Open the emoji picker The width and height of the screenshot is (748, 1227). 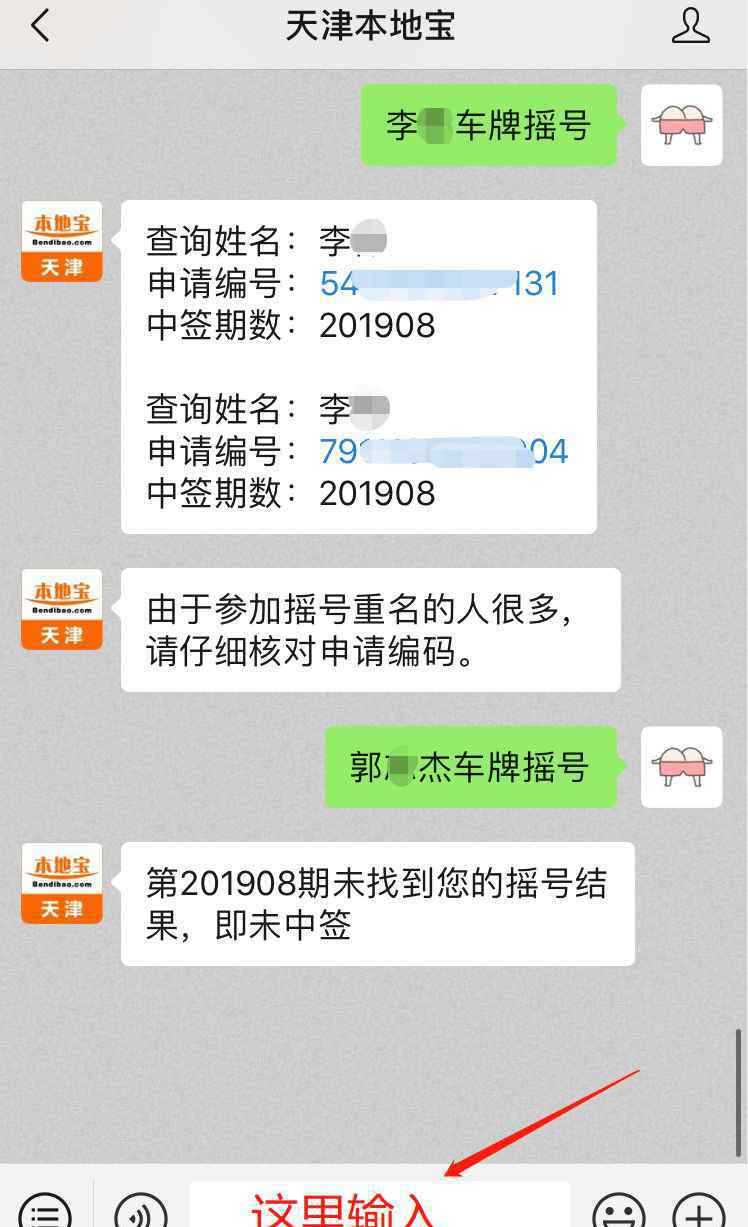pyautogui.click(x=619, y=1210)
